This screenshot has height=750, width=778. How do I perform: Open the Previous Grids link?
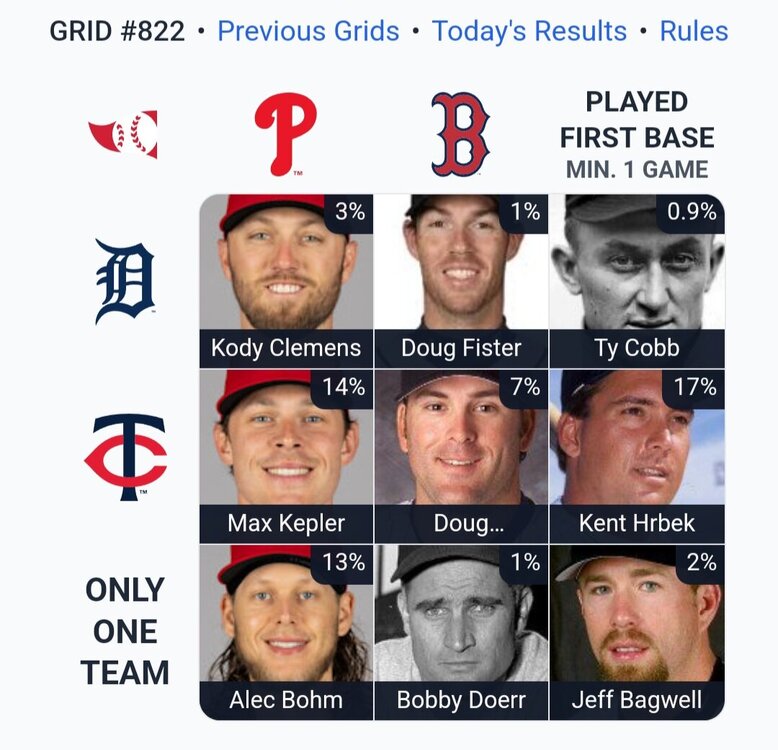[x=308, y=31]
